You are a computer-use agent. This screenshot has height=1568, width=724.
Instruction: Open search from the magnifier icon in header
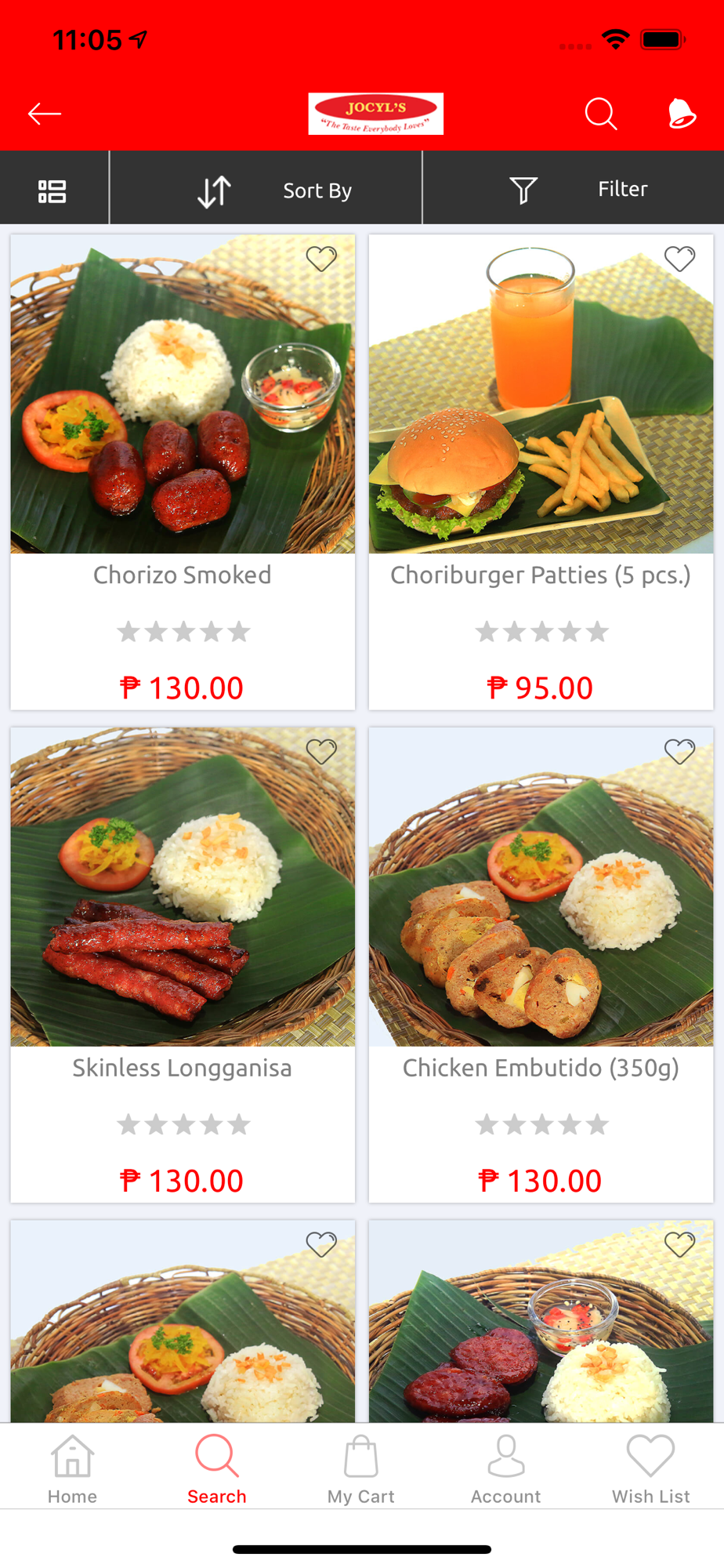click(x=601, y=114)
